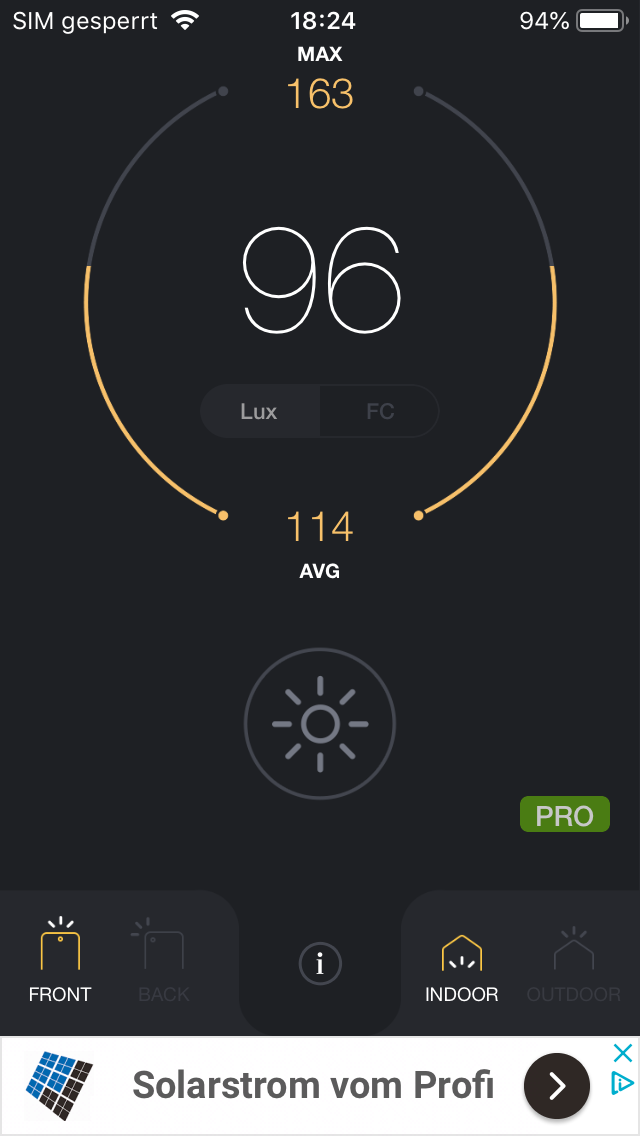Open the info icon
Screen dimensions: 640x1136
320,964
